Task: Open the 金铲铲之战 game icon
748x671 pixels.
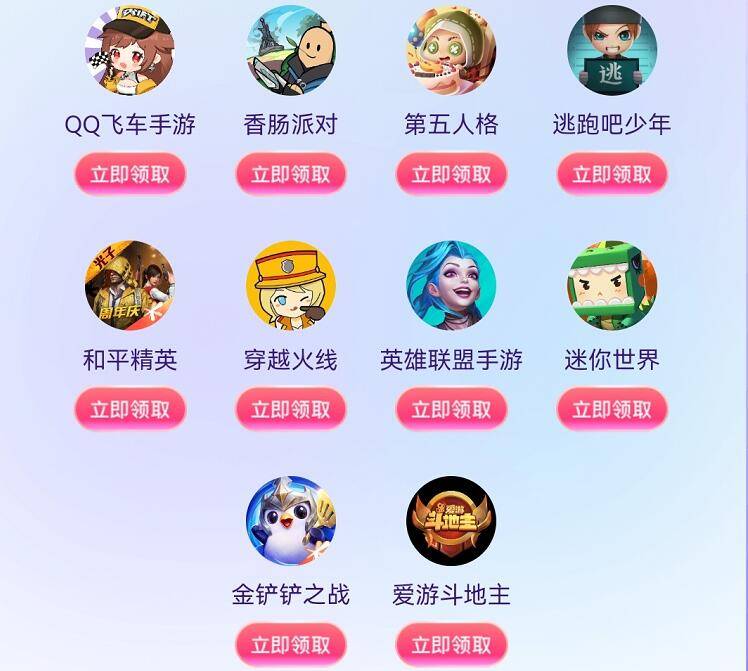Action: tap(291, 520)
